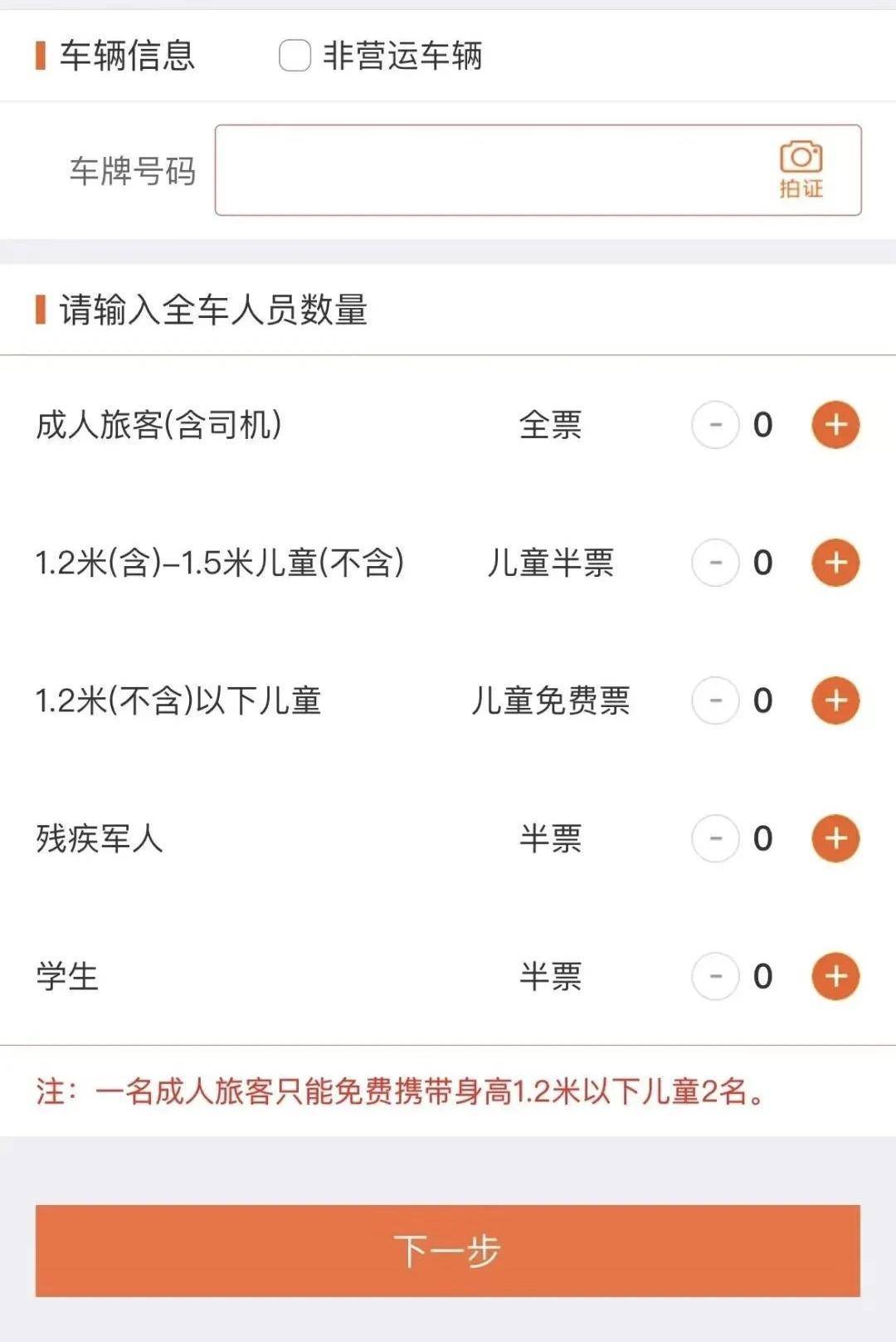896x1342 pixels.
Task: Add one 儿童免费票 ticket
Action: pos(835,700)
